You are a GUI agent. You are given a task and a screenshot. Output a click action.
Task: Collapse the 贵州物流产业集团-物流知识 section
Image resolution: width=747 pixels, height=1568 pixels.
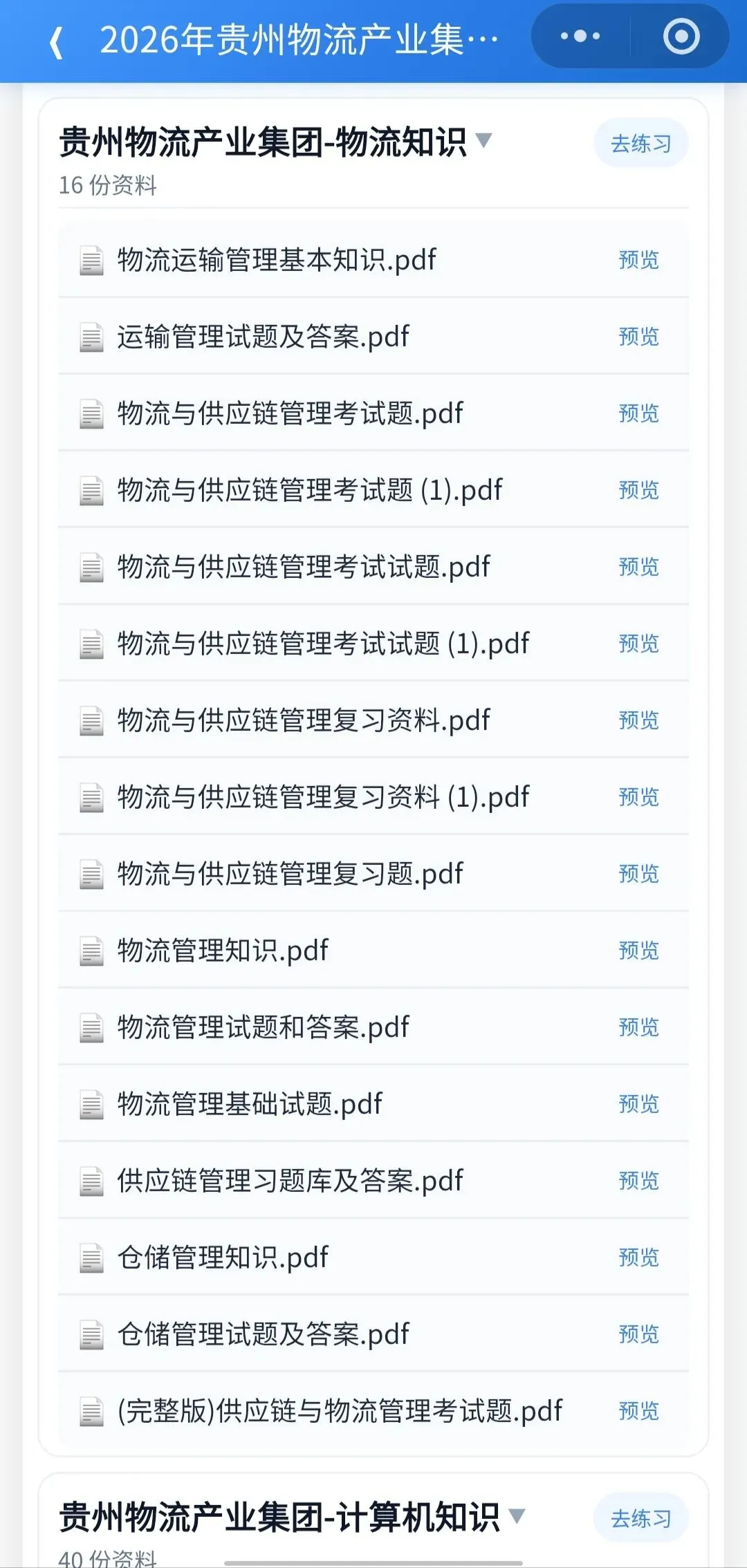pos(484,140)
